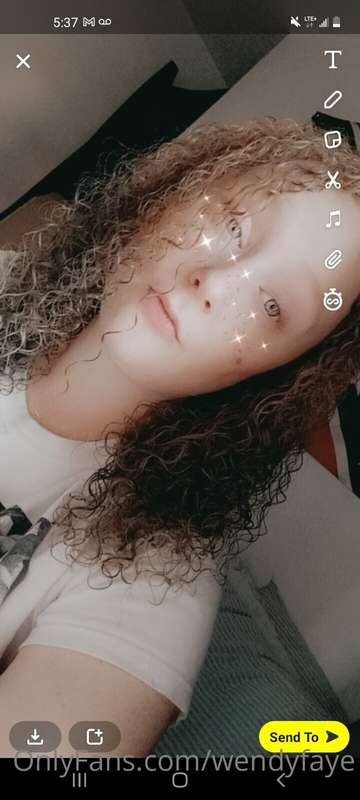This screenshot has width=360, height=800.
Task: Go back with the system back button
Action: coord(281,780)
